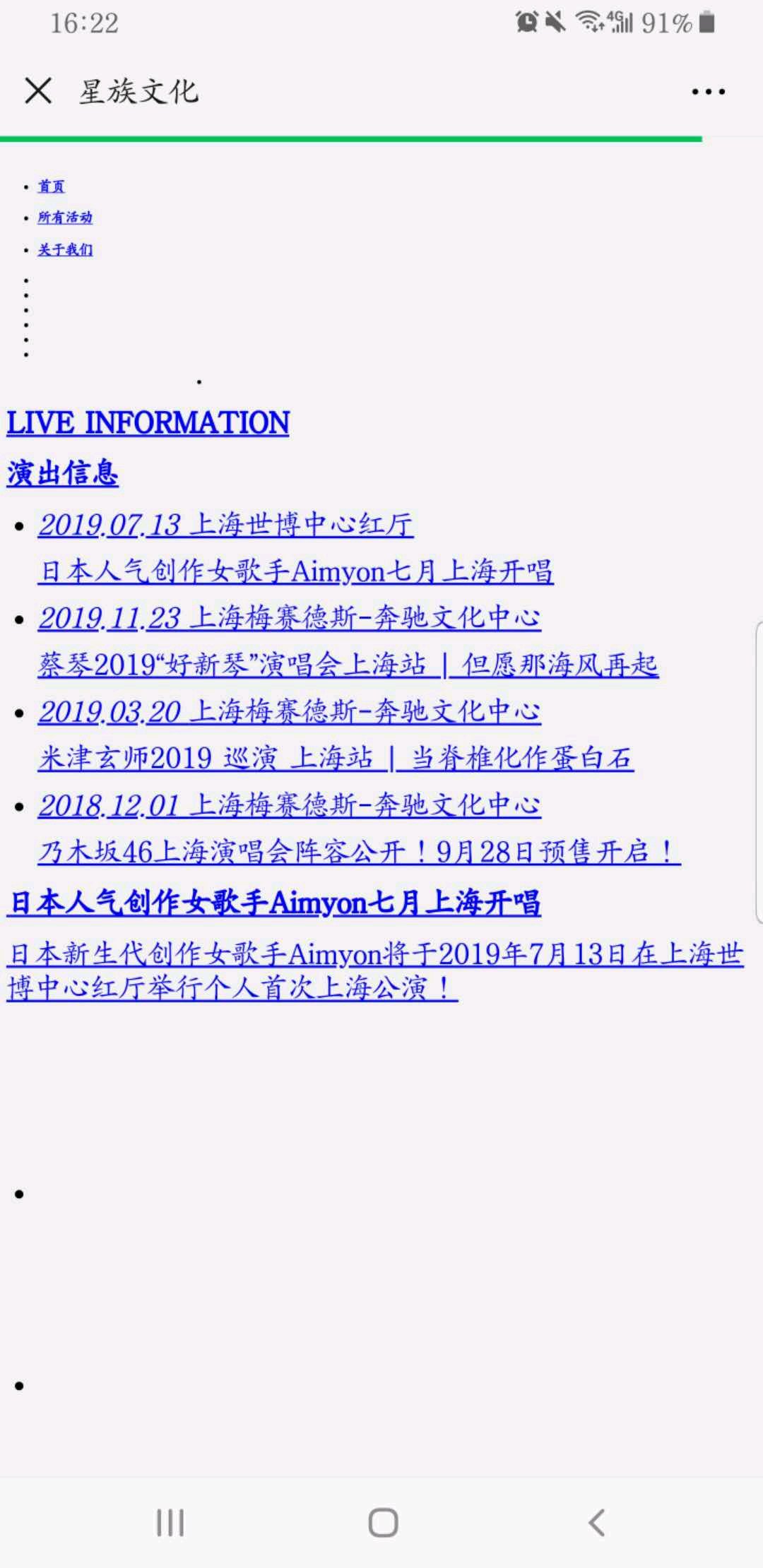Open the link starting 日本新生代创作女歌手Aimyon将于
This screenshot has height=1568, width=763.
(375, 970)
